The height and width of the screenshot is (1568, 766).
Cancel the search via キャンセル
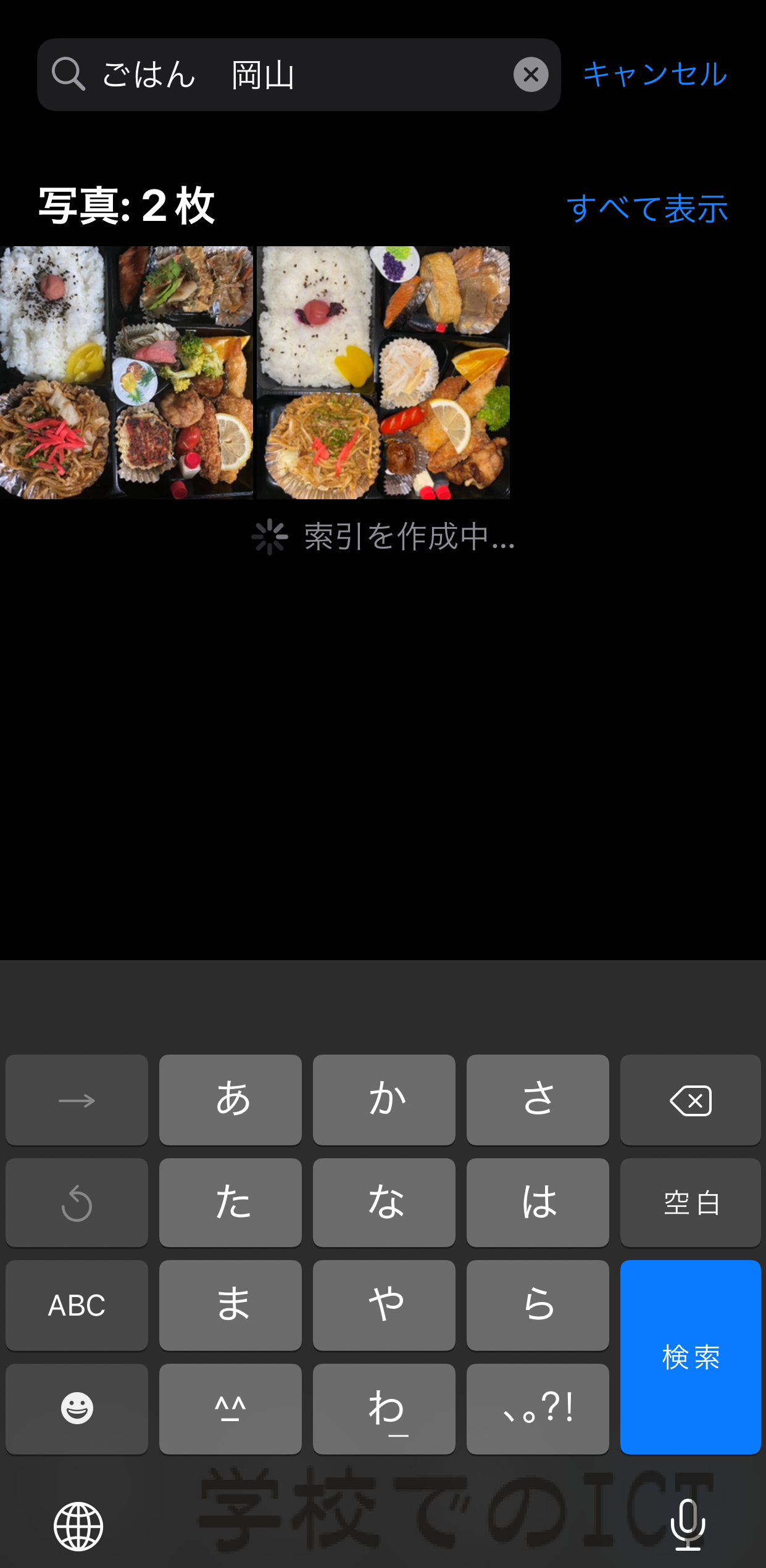[655, 75]
